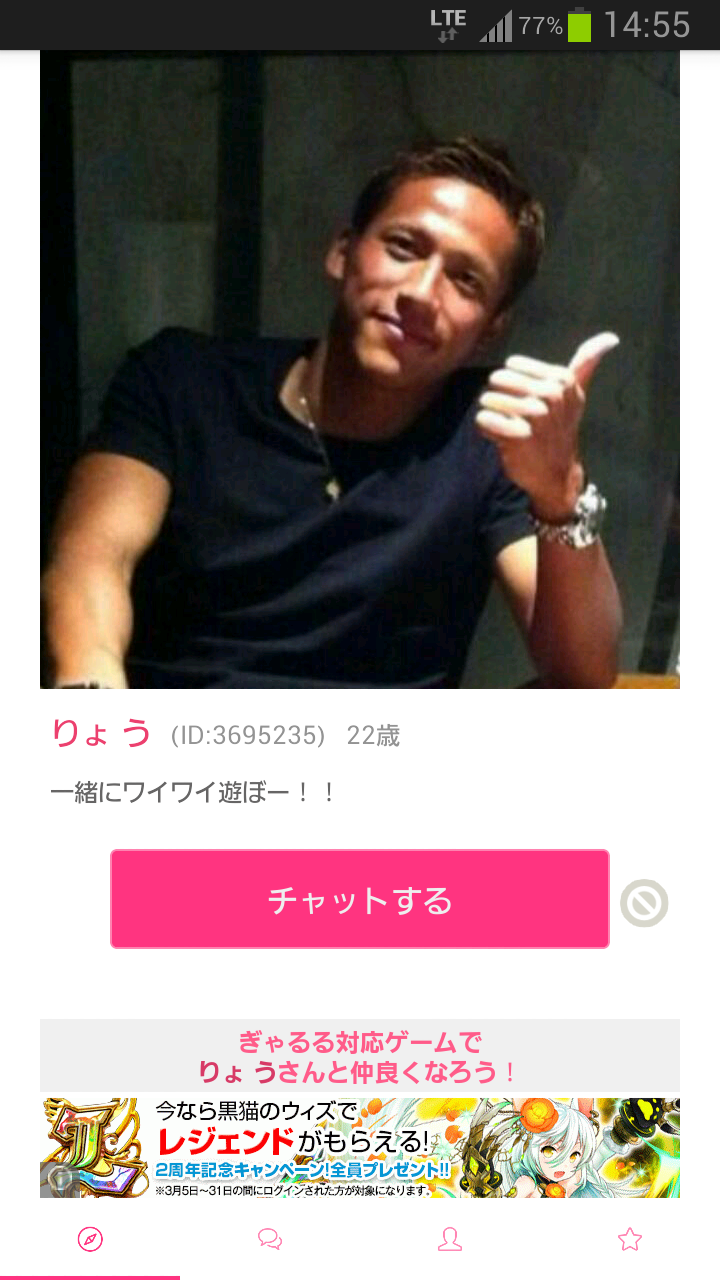Block this user with the circle-slash icon

pyautogui.click(x=644, y=903)
